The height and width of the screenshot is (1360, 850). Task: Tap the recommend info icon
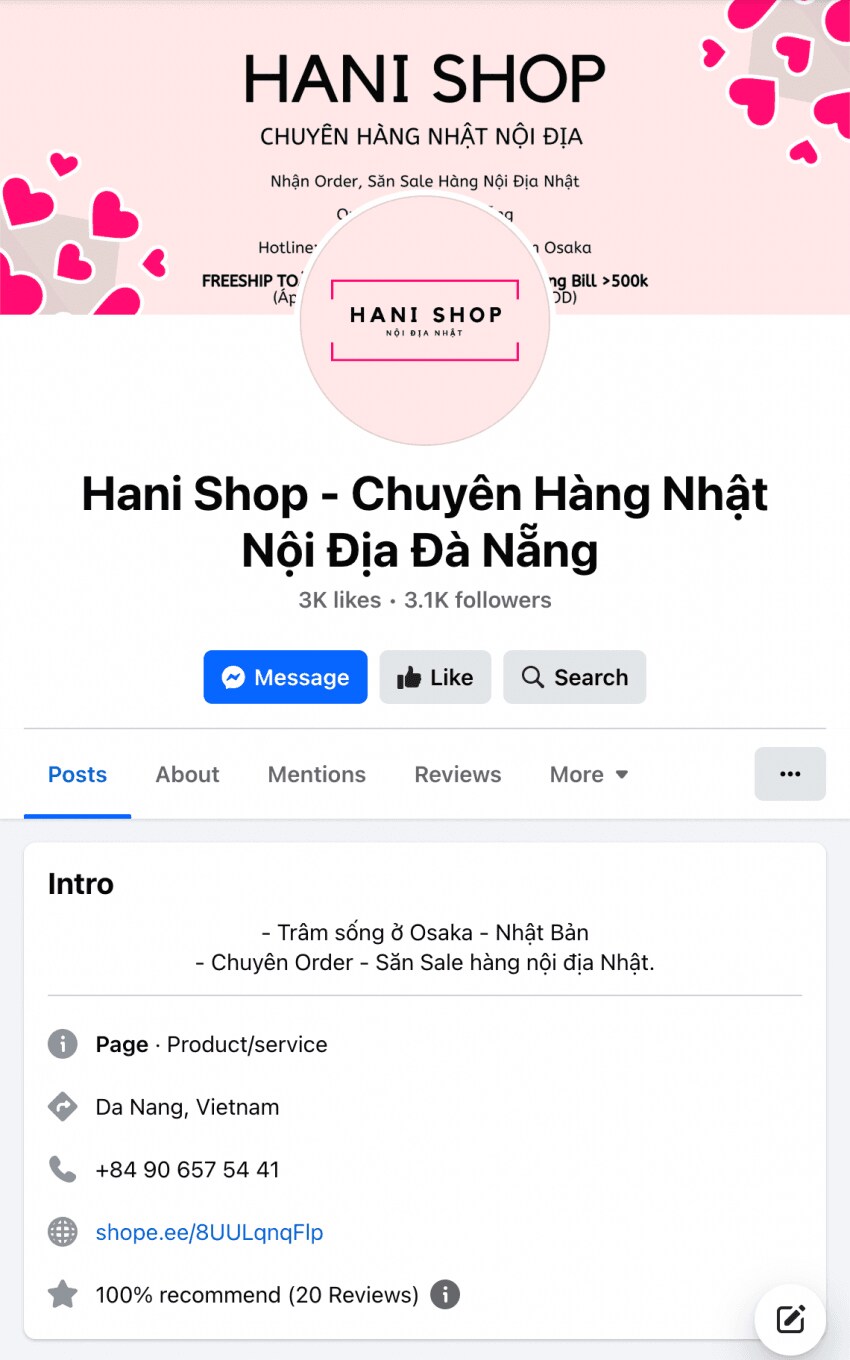pos(445,1294)
